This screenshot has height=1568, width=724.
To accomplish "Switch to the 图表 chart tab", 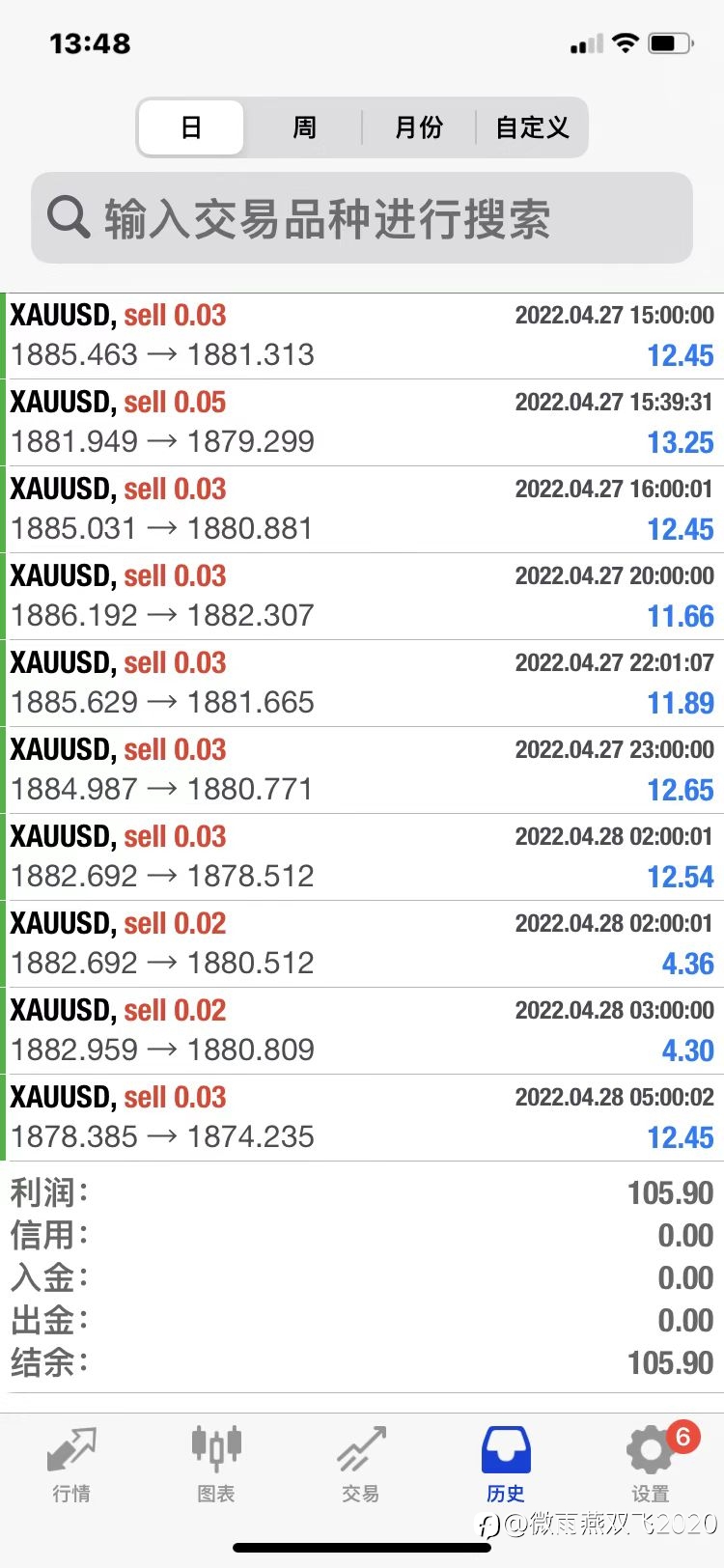I will pyautogui.click(x=216, y=1464).
